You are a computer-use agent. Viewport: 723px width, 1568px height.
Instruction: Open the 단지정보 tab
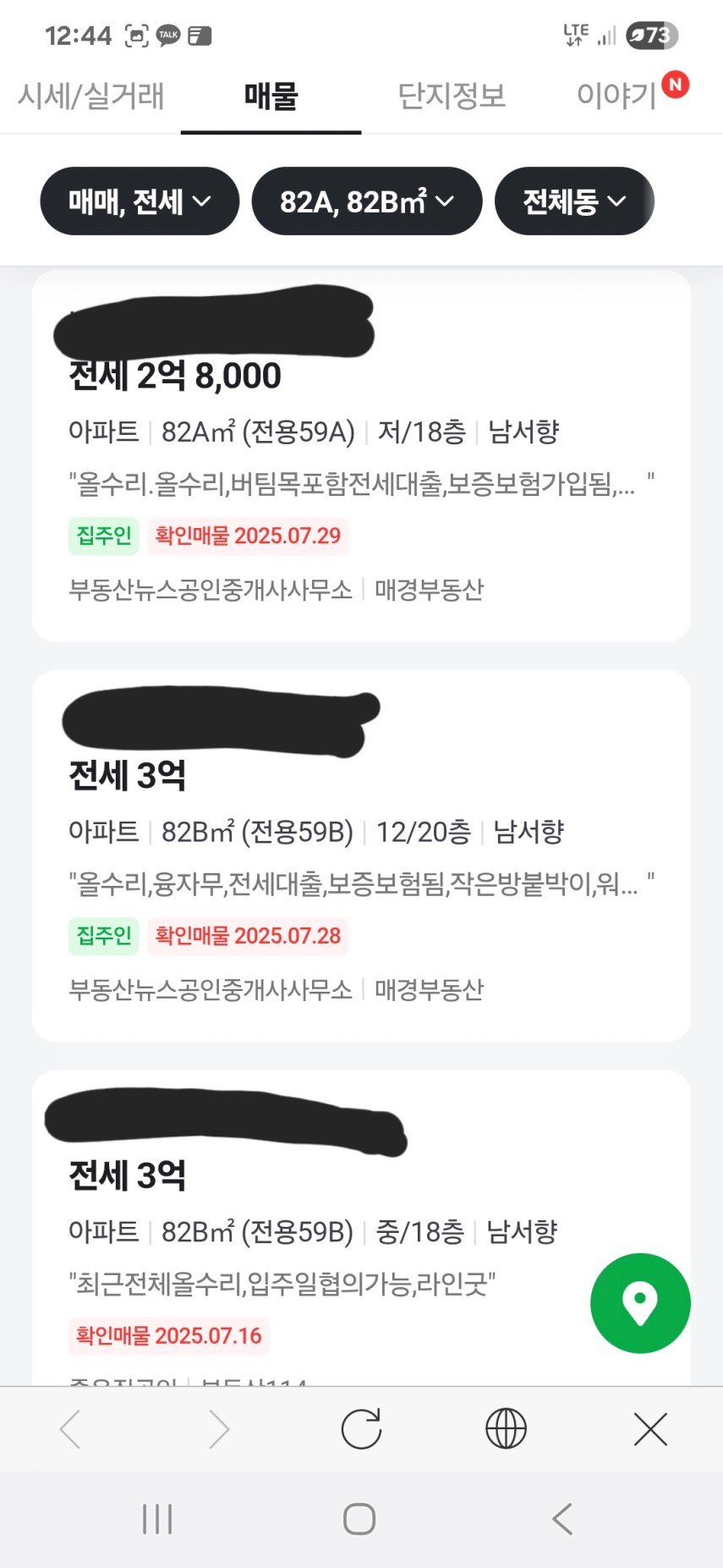[x=452, y=96]
